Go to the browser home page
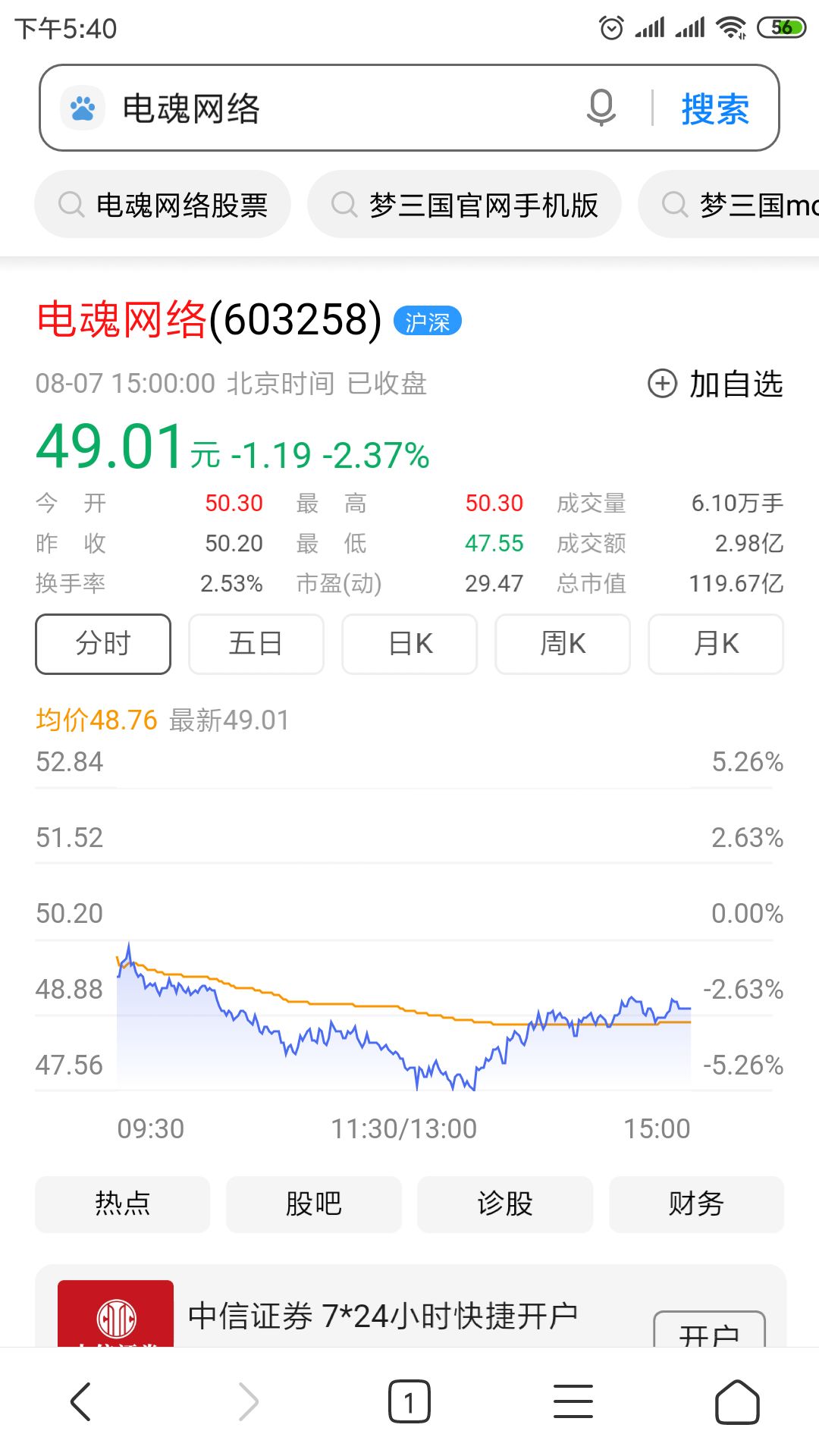 click(x=737, y=1401)
